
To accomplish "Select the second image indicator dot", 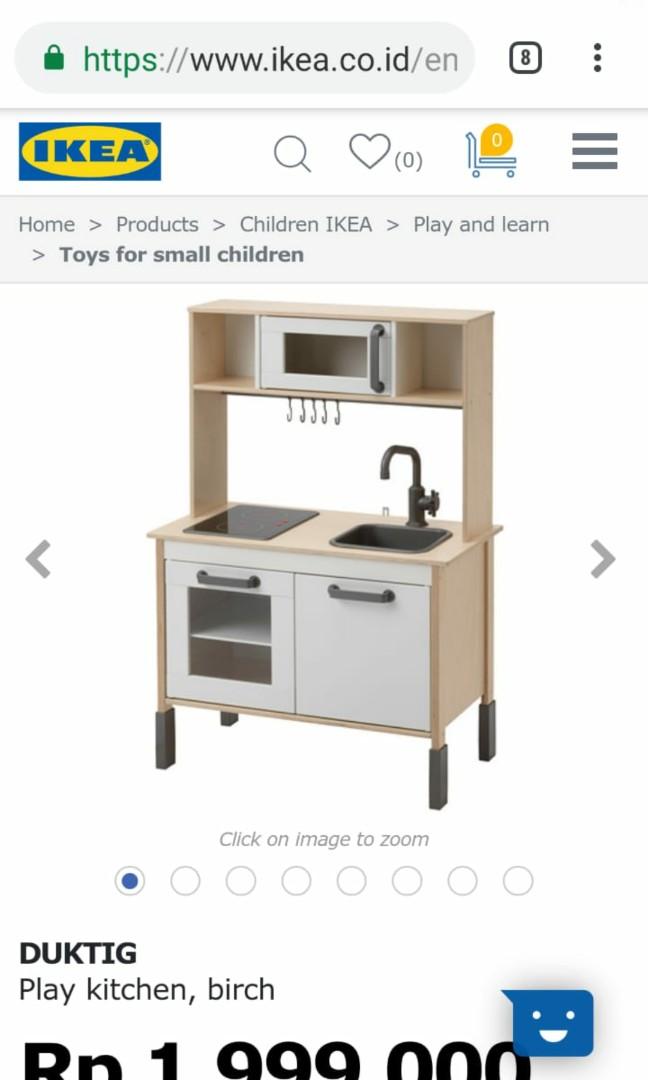I will 185,881.
